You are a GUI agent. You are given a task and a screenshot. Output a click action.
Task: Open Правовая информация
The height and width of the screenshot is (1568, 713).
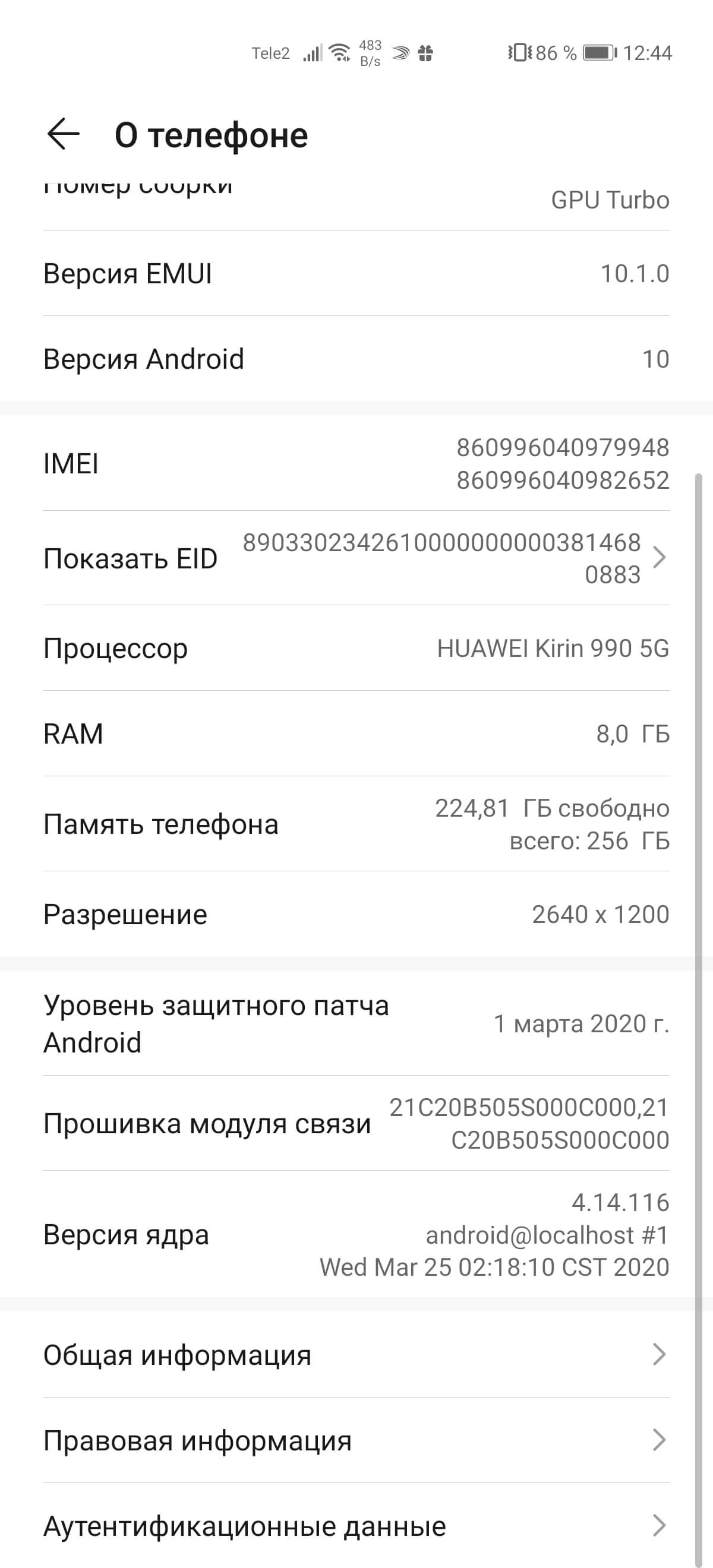[355, 1441]
